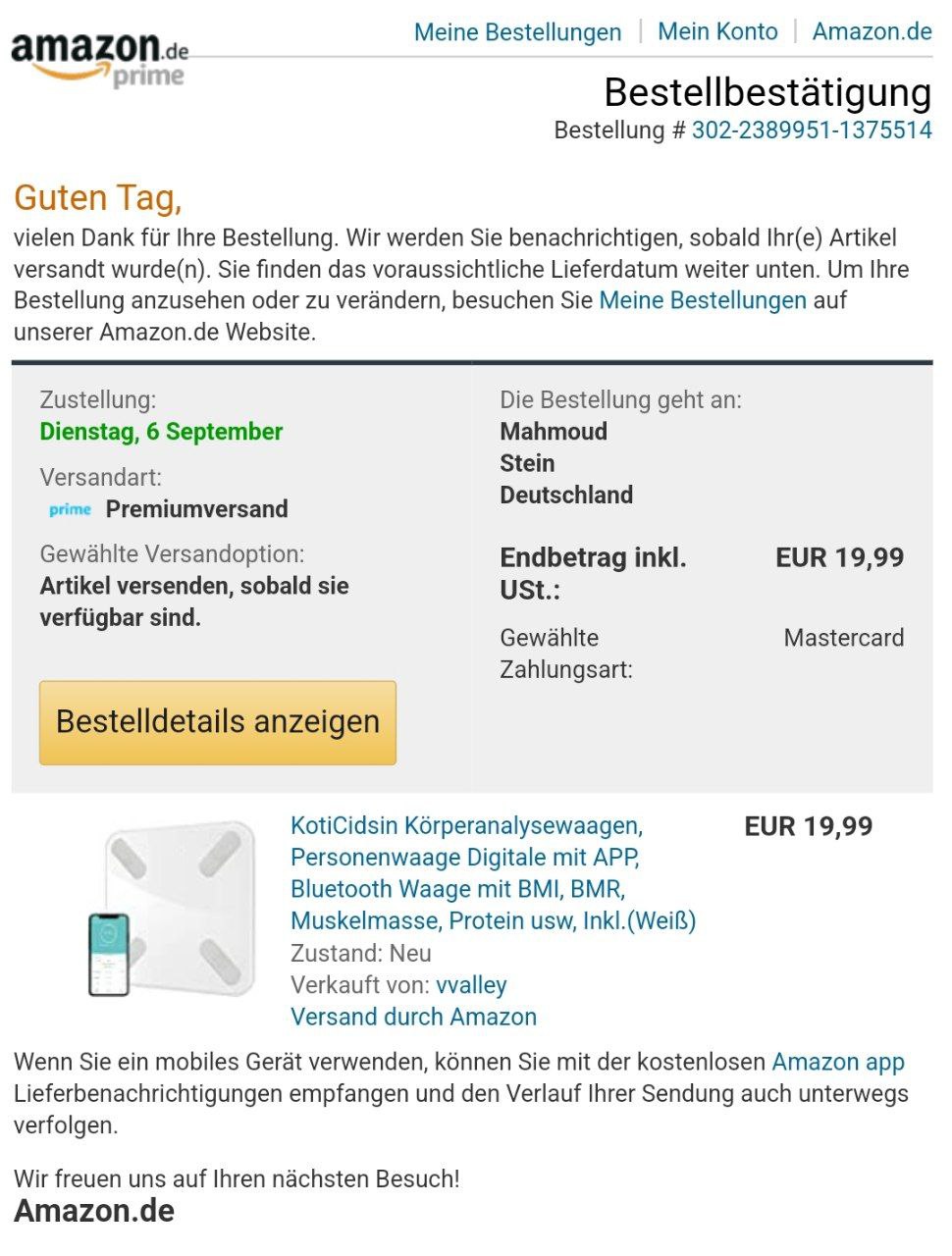Image resolution: width=952 pixels, height=1256 pixels.
Task: Open the Versand durch Amazon link
Action: point(413,1017)
